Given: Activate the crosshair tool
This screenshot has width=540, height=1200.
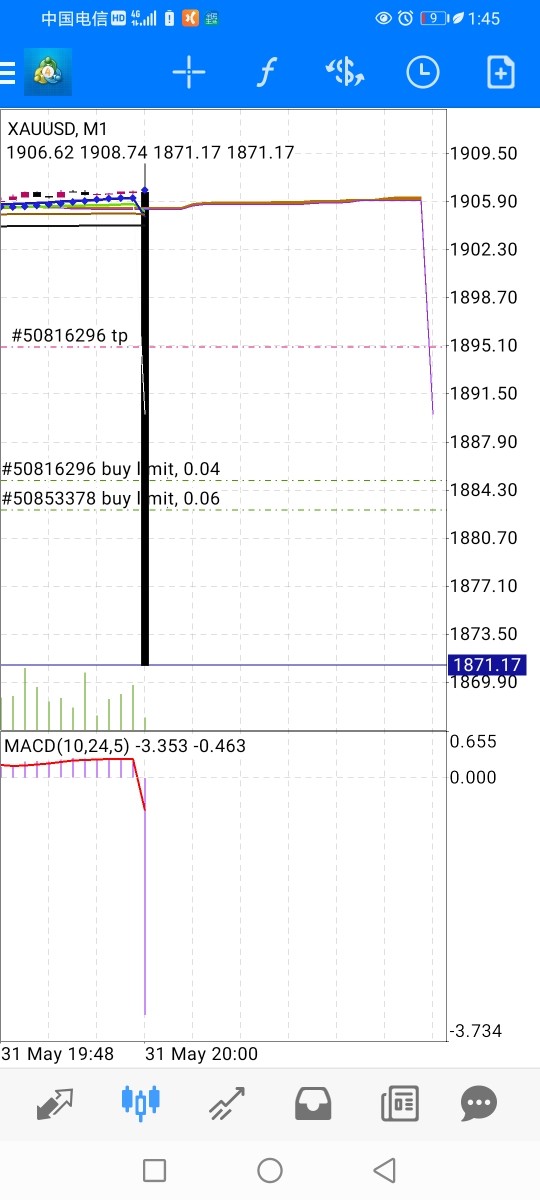Looking at the screenshot, I should coord(188,72).
